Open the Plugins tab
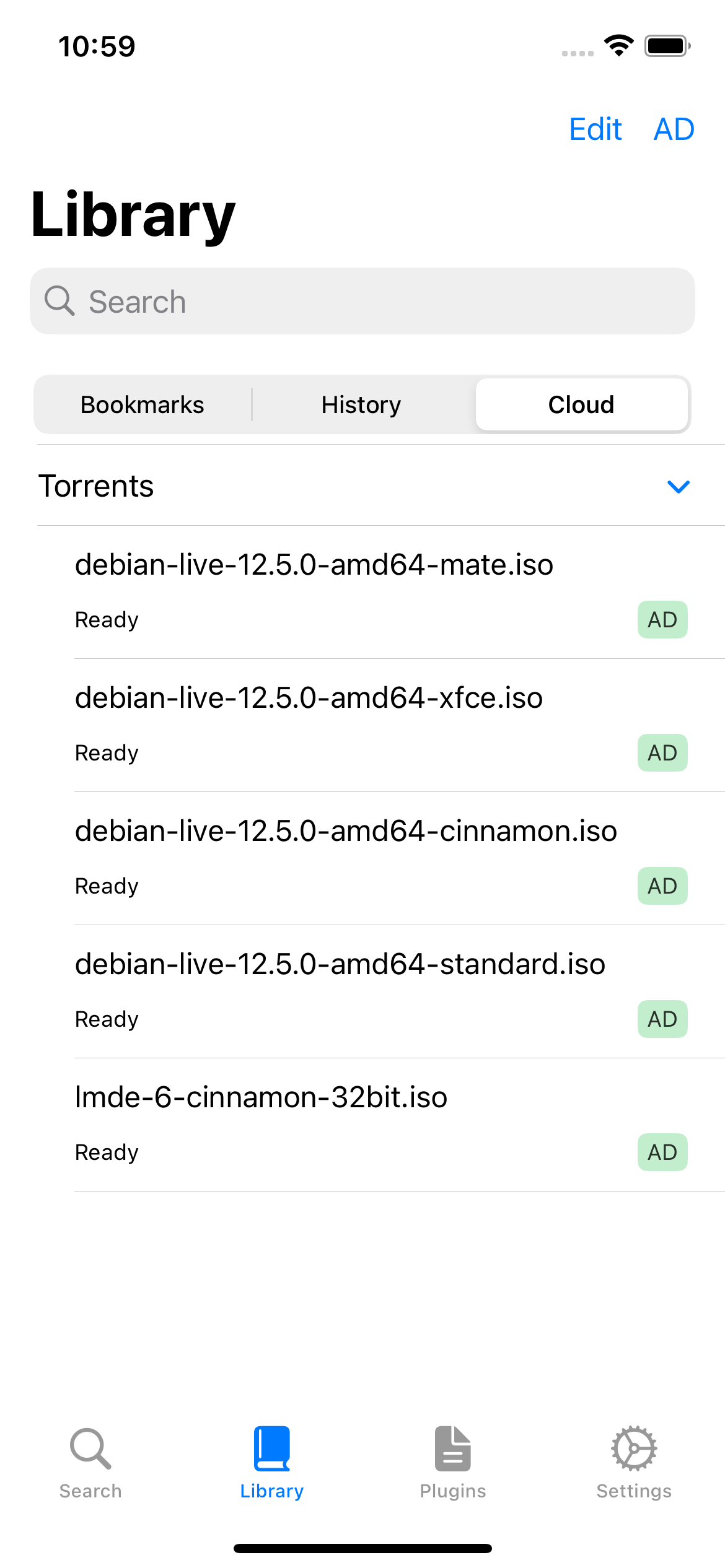The height and width of the screenshot is (1568, 725). [453, 1463]
